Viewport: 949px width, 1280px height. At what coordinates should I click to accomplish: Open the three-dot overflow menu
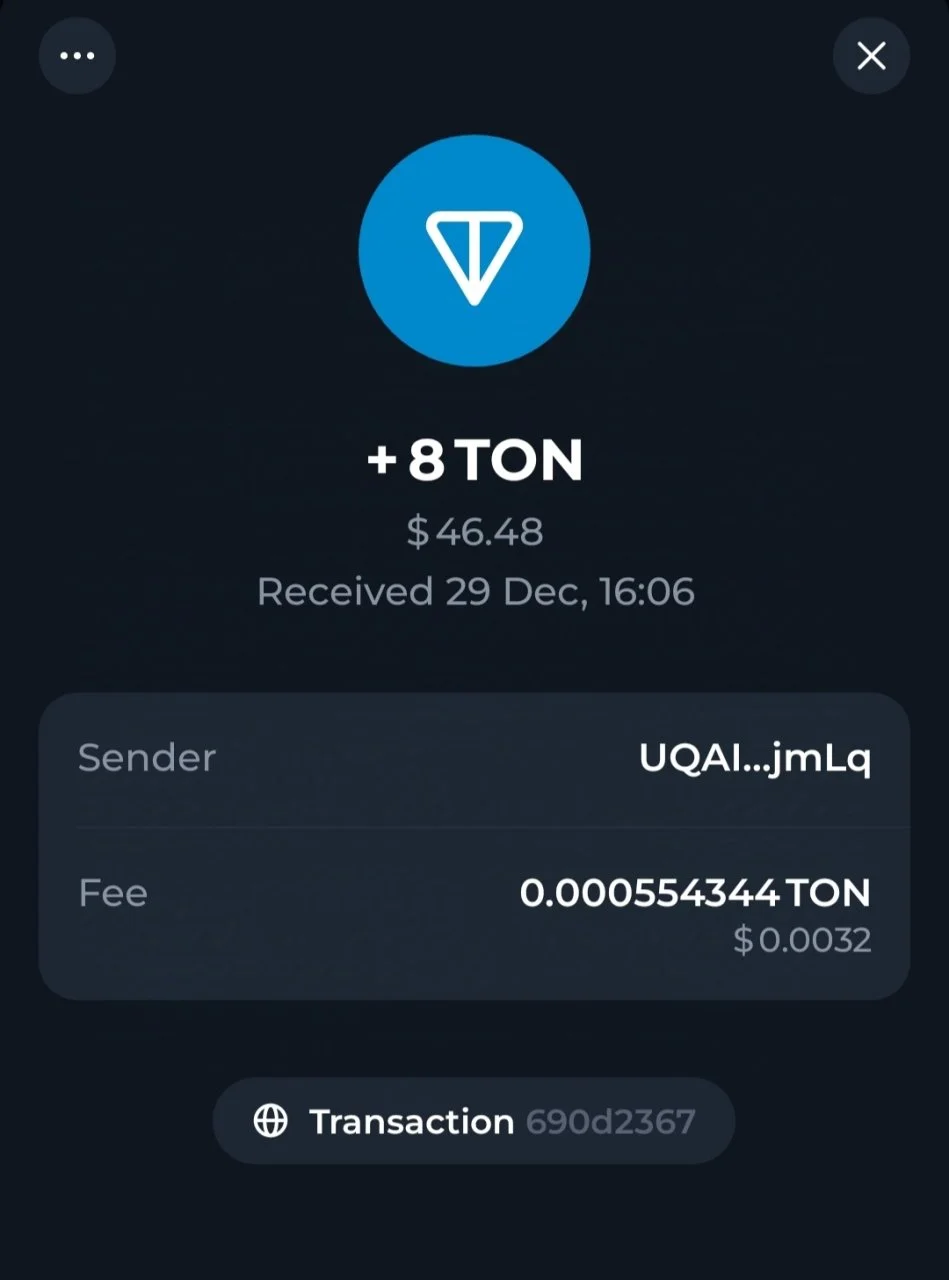77,56
